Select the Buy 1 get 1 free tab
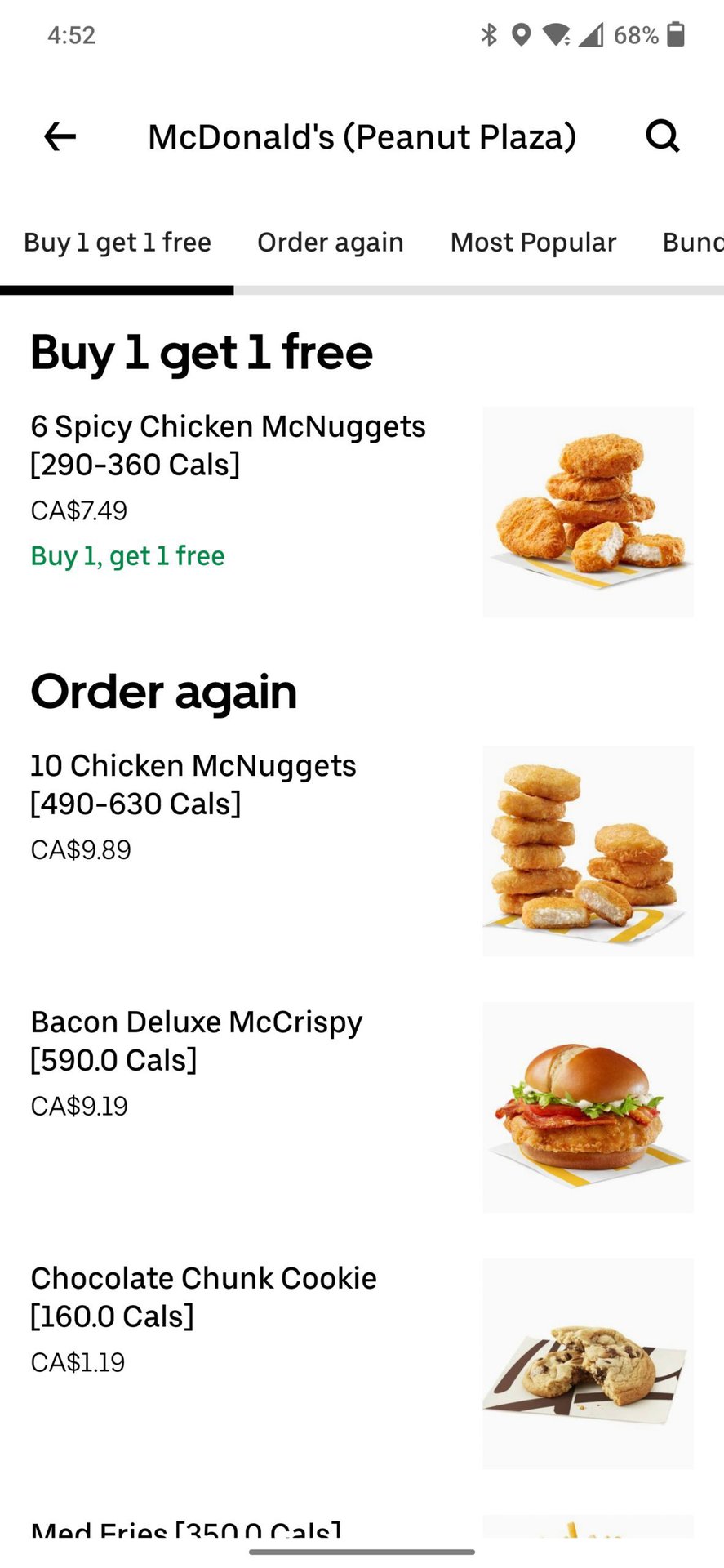 tap(118, 243)
